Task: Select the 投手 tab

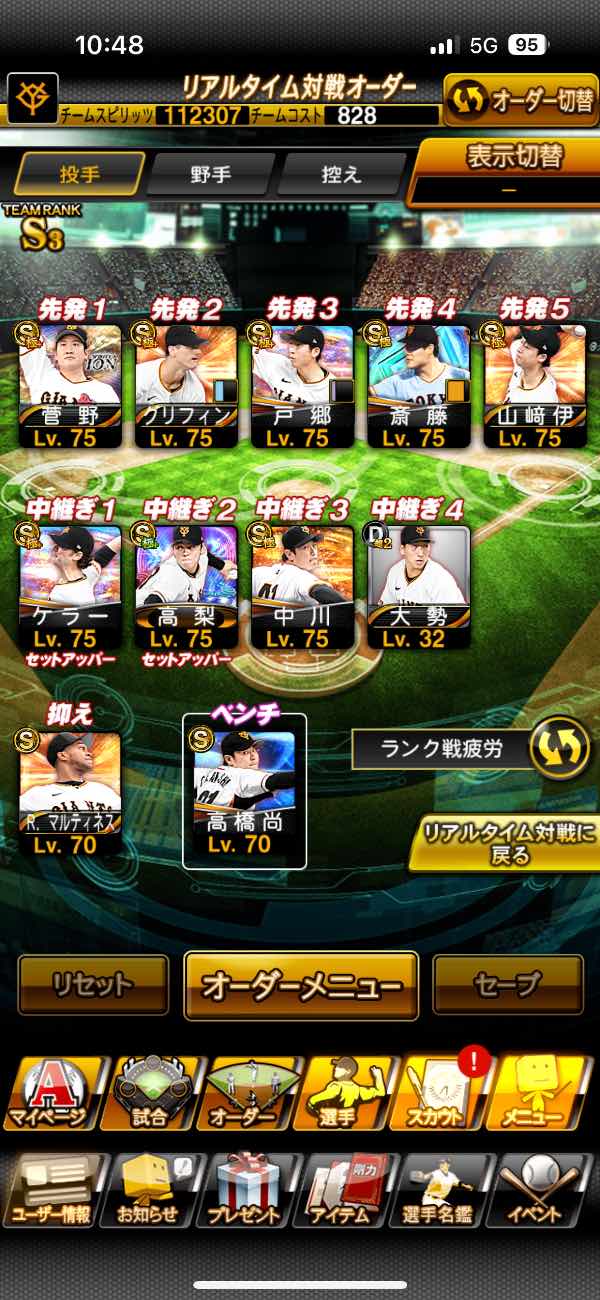Action: 80,174
